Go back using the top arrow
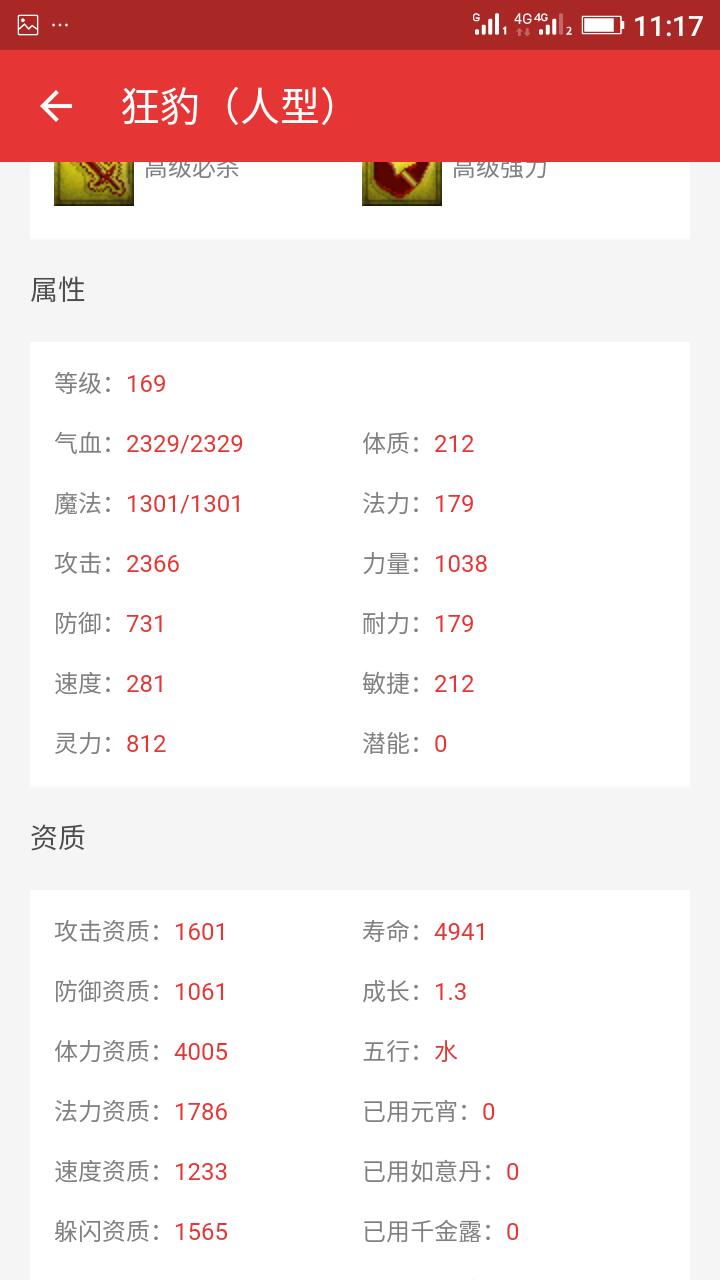Image resolution: width=720 pixels, height=1280 pixels. 56,106
